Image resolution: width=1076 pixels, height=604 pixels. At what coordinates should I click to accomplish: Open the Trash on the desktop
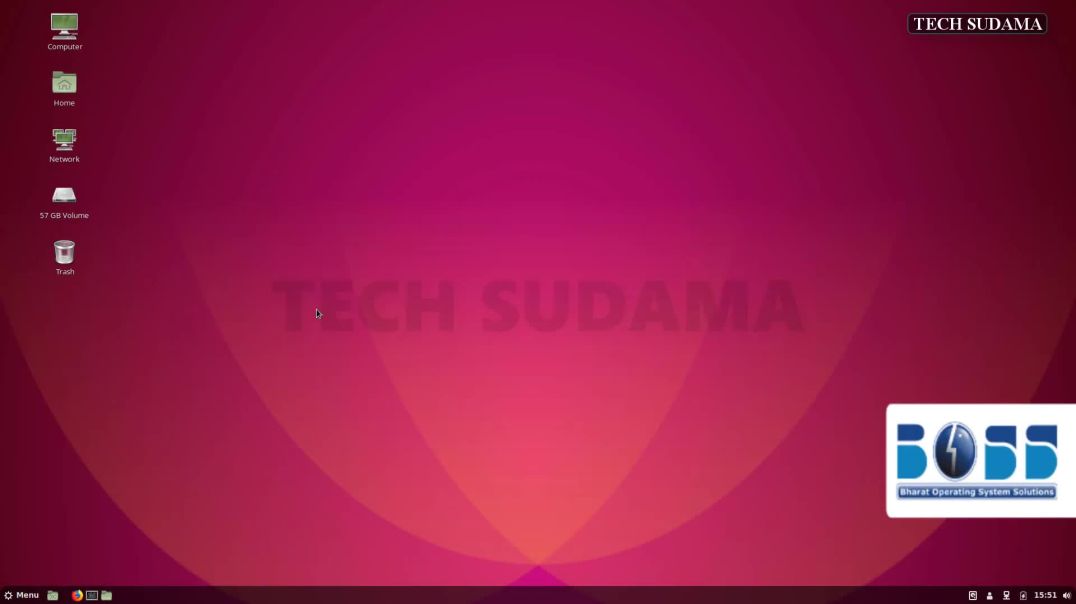64,252
